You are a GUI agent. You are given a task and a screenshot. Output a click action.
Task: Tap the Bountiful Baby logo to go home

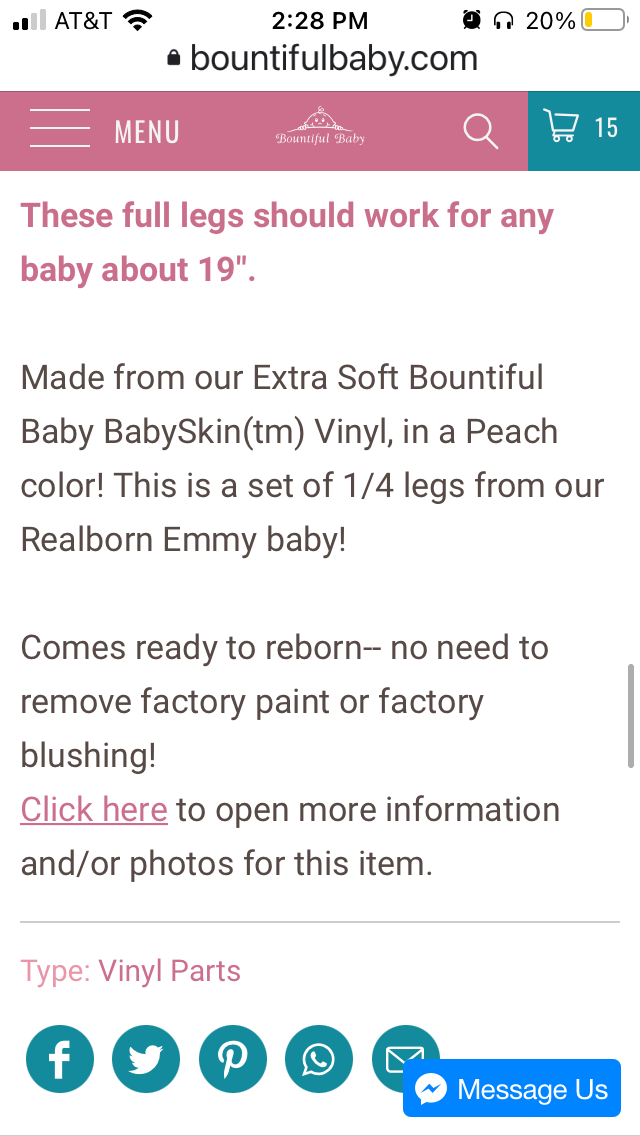[320, 128]
